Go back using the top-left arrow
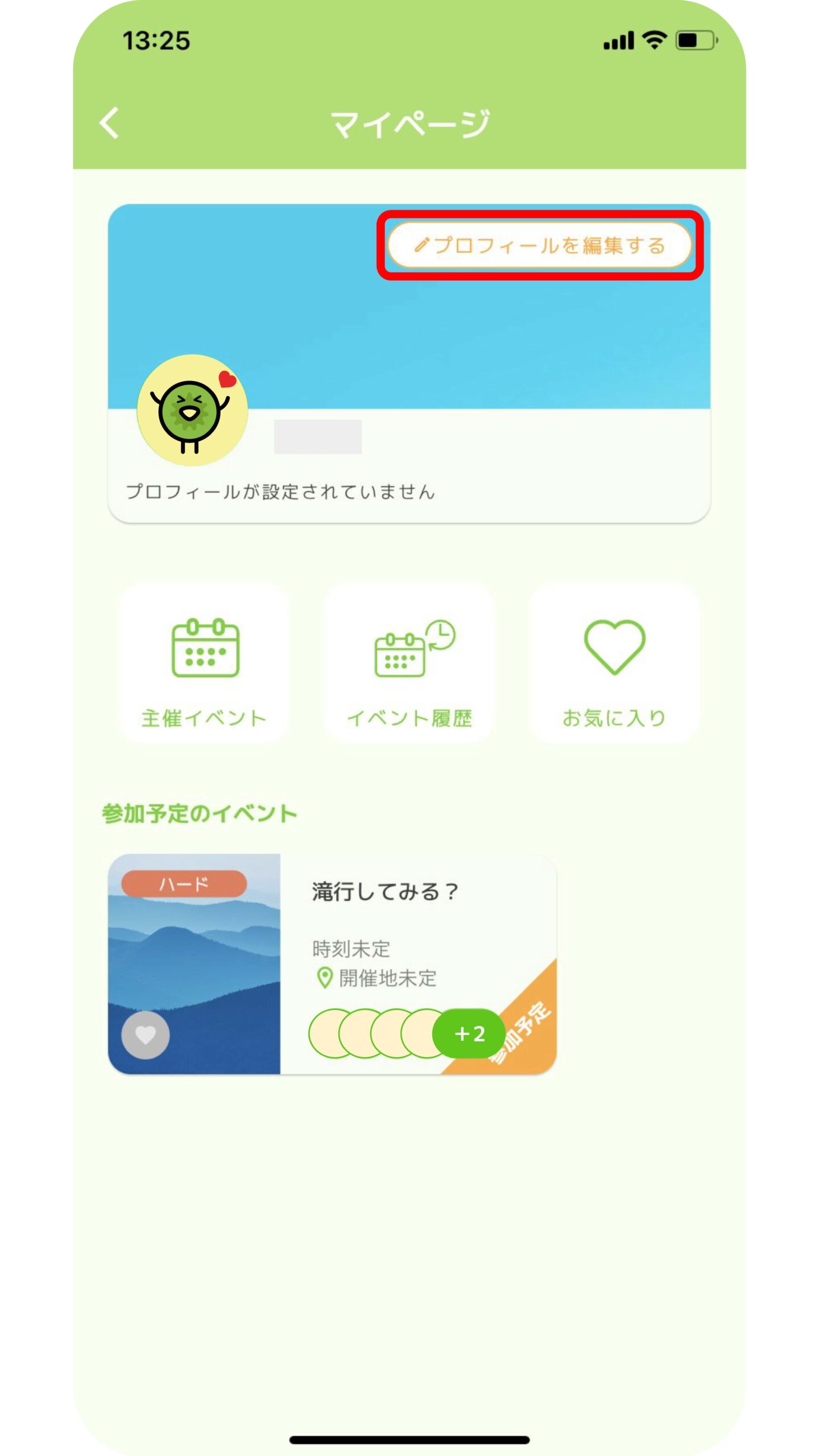Screen dimensions: 819x1456 [109, 123]
